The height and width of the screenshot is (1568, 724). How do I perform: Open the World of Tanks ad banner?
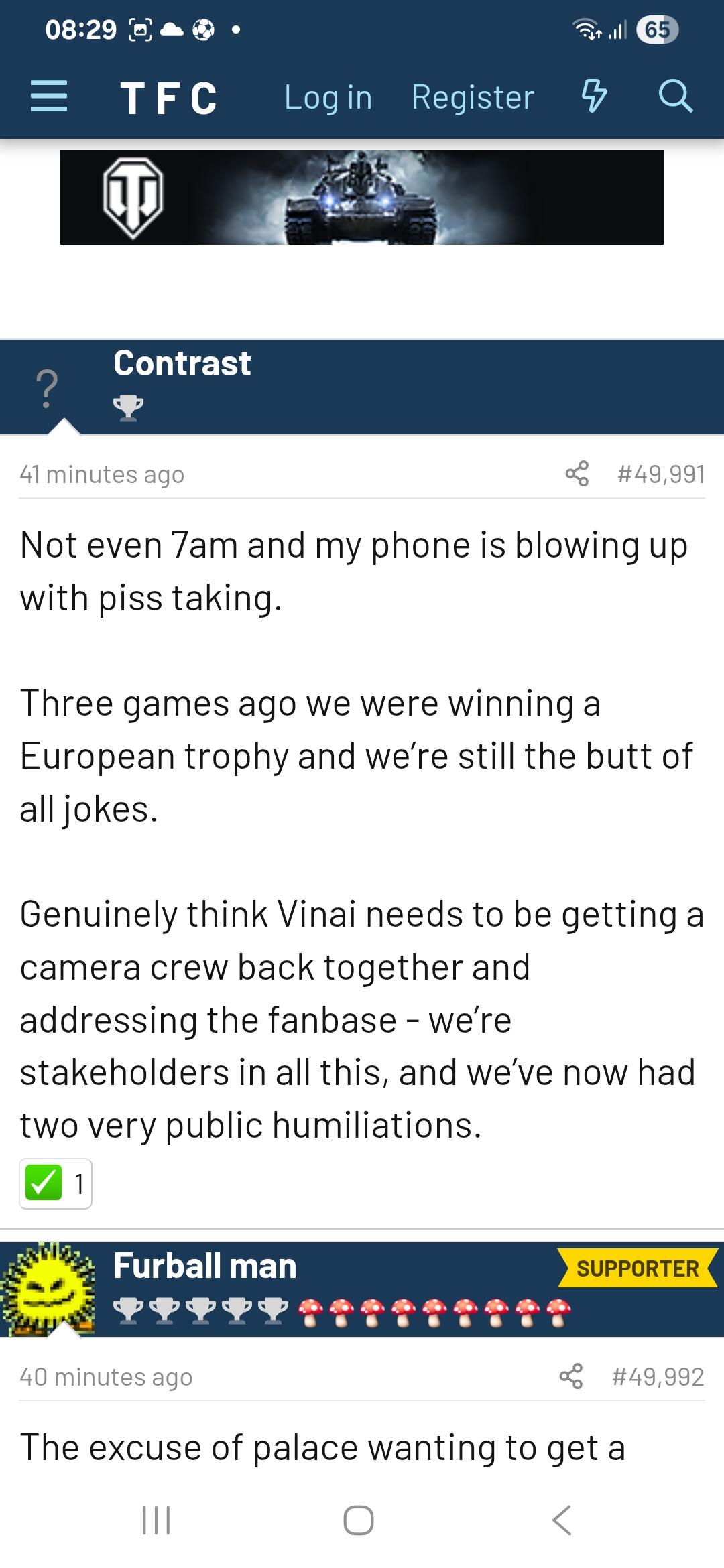point(362,197)
